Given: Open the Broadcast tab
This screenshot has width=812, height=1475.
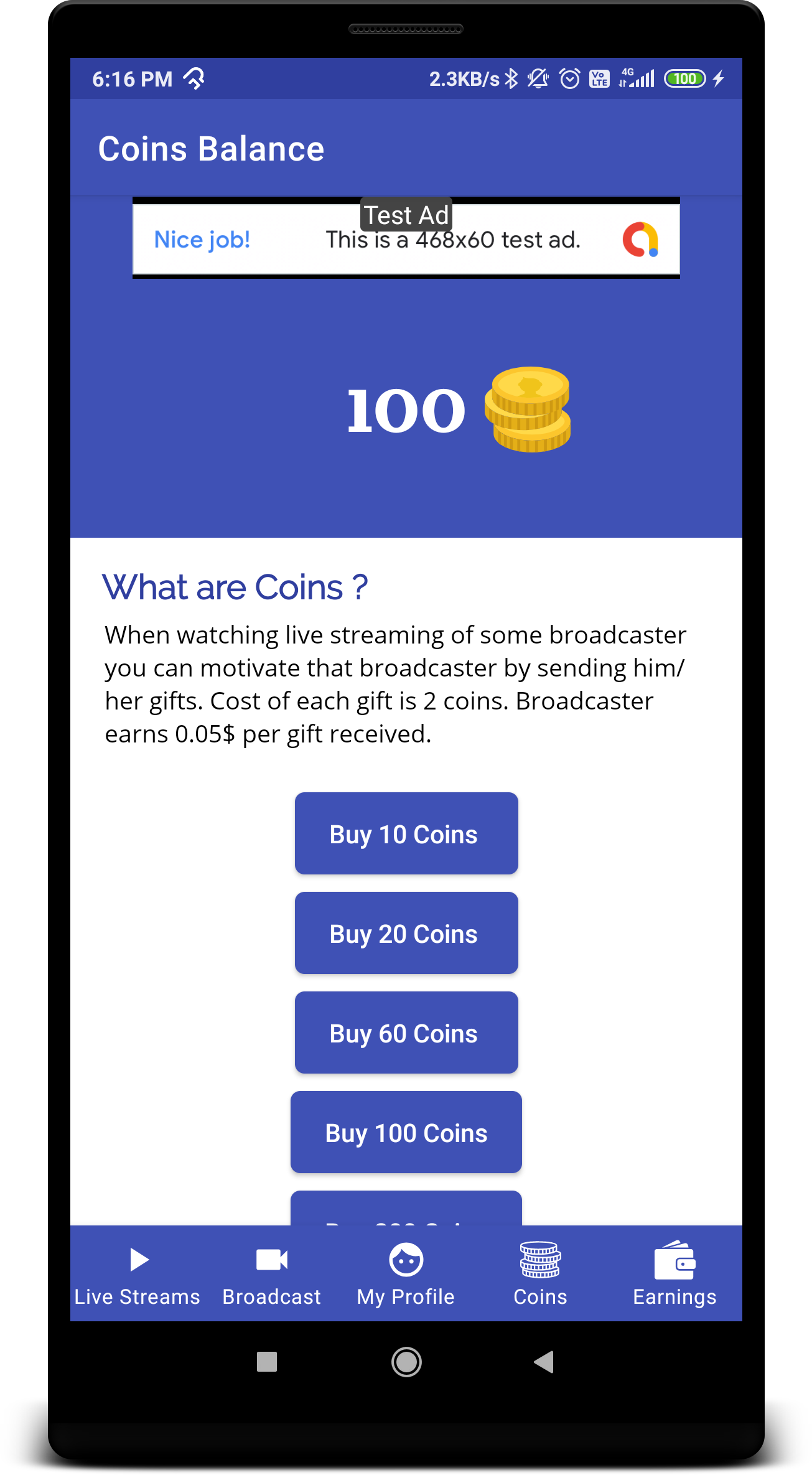Looking at the screenshot, I should click(272, 1273).
